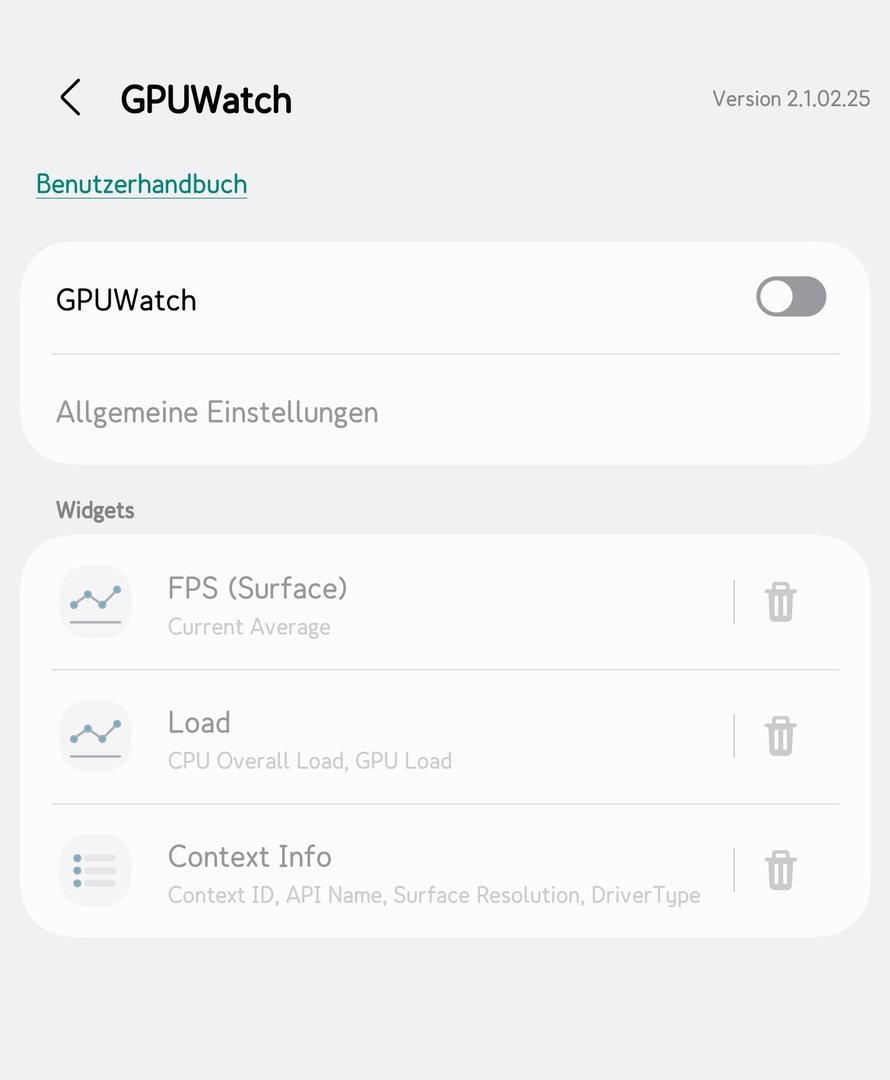Screen dimensions: 890x1080
Task: Open Allgemeine Einstellungen
Action: (217, 412)
